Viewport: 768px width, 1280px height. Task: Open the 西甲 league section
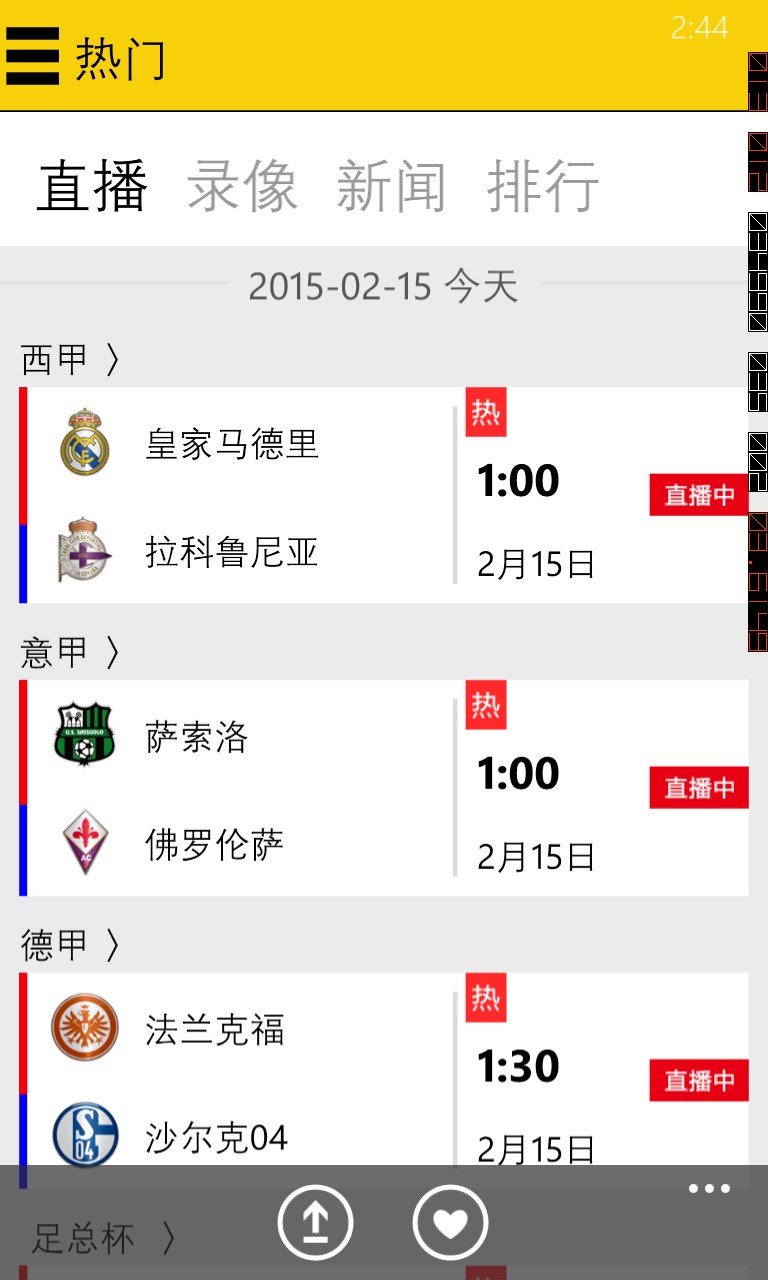70,360
